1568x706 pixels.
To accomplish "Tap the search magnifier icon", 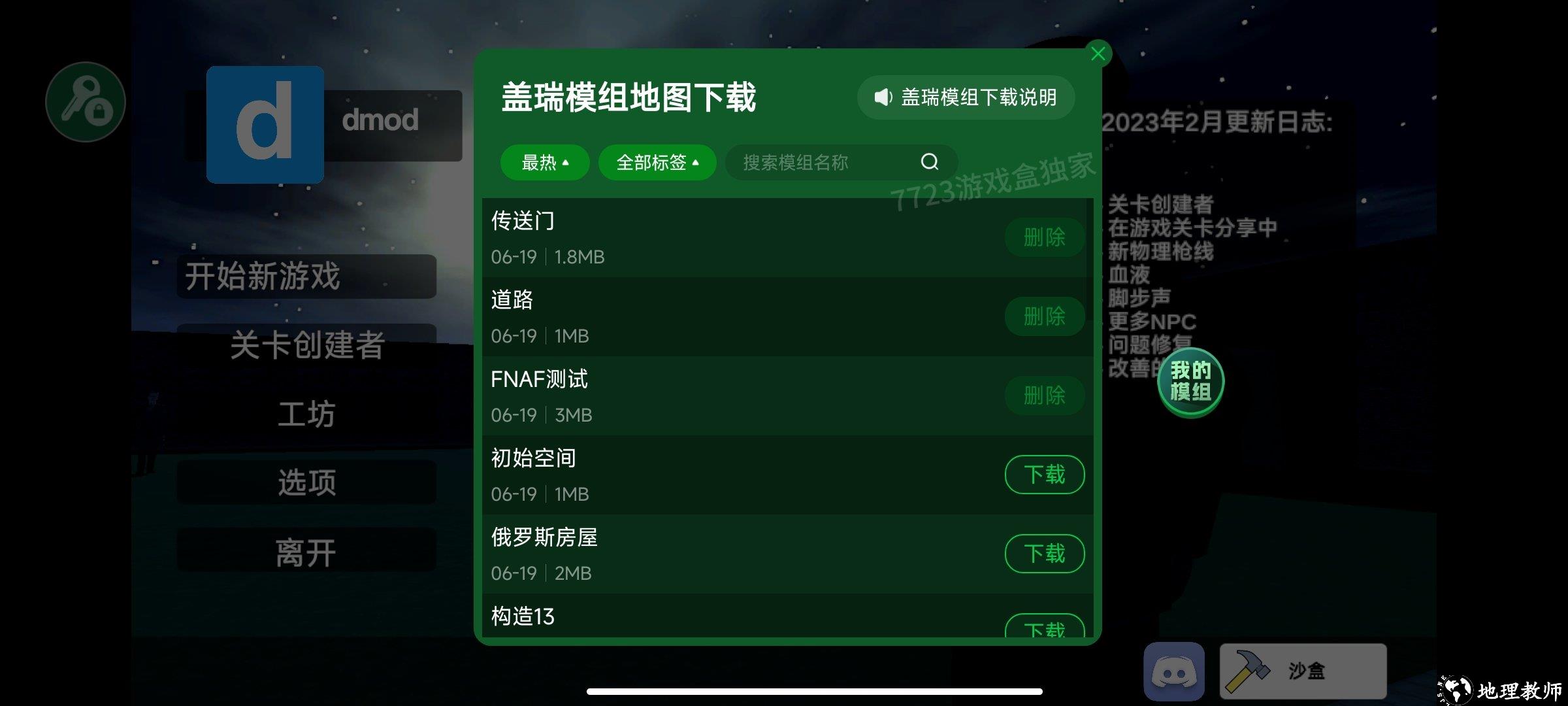I will [x=929, y=161].
